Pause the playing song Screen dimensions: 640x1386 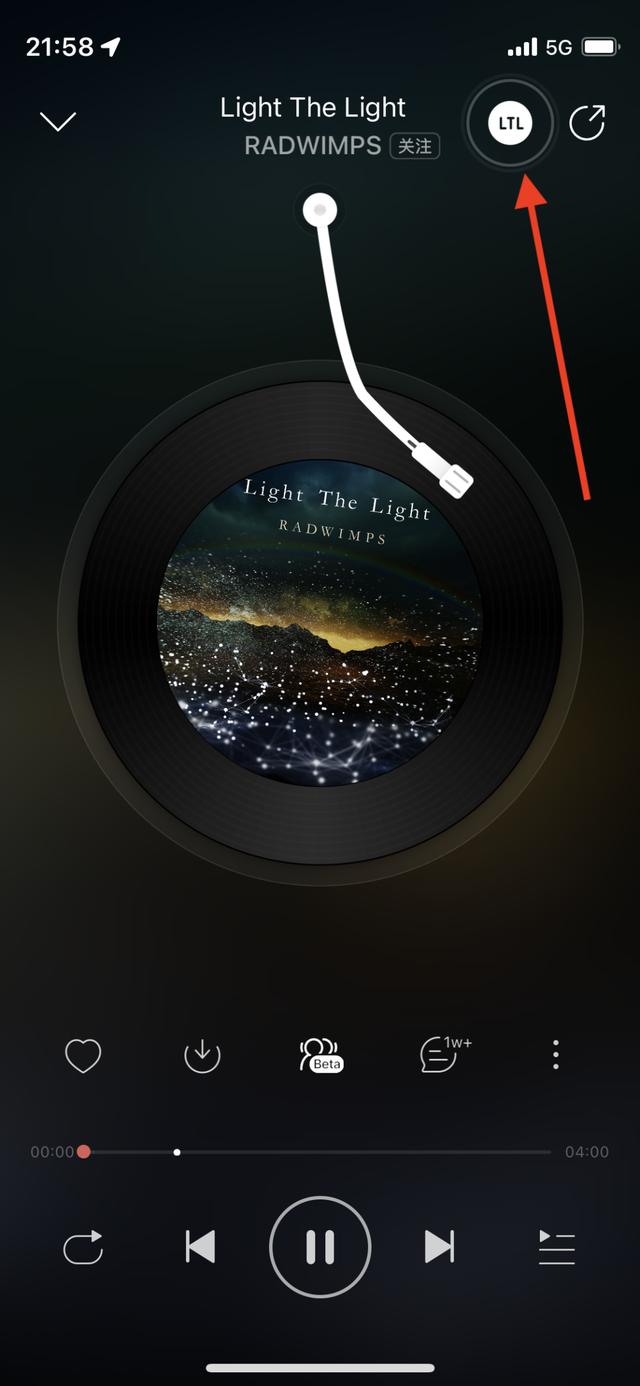tap(320, 1247)
